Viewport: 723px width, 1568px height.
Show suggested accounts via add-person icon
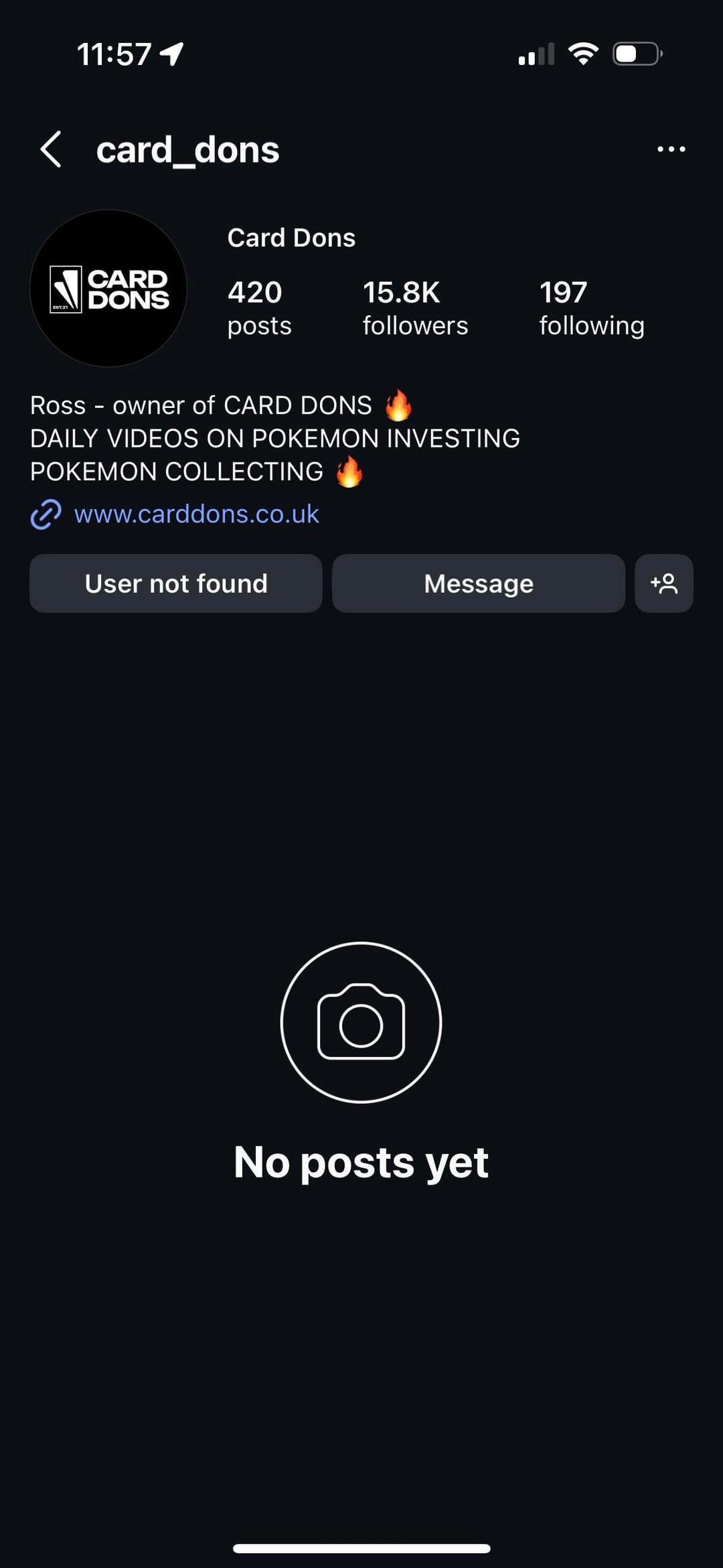pos(663,583)
